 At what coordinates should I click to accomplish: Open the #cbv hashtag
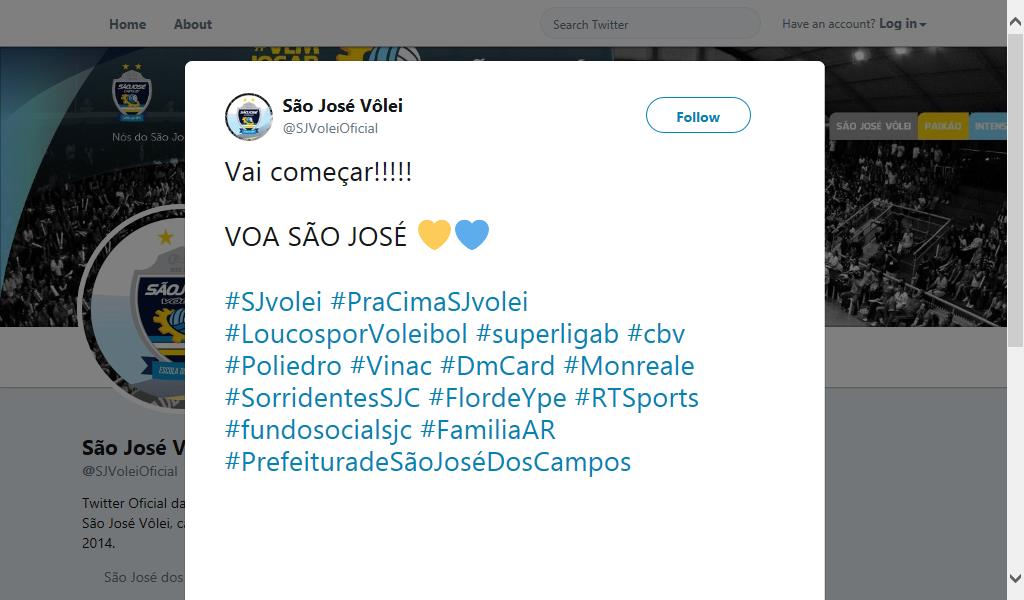pos(656,333)
